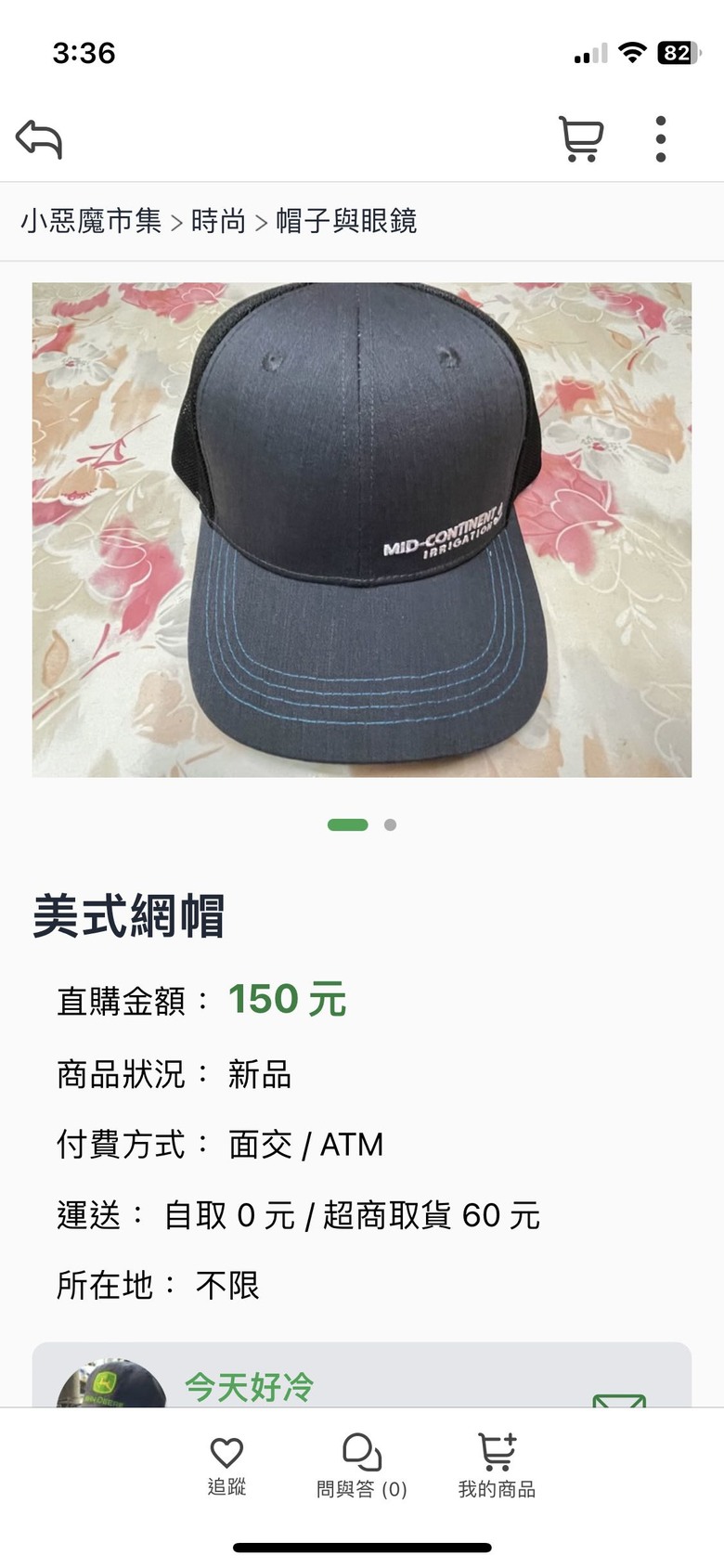Open the 帽子與眼鏡 category breadcrumb
724x1568 pixels.
pos(346,221)
